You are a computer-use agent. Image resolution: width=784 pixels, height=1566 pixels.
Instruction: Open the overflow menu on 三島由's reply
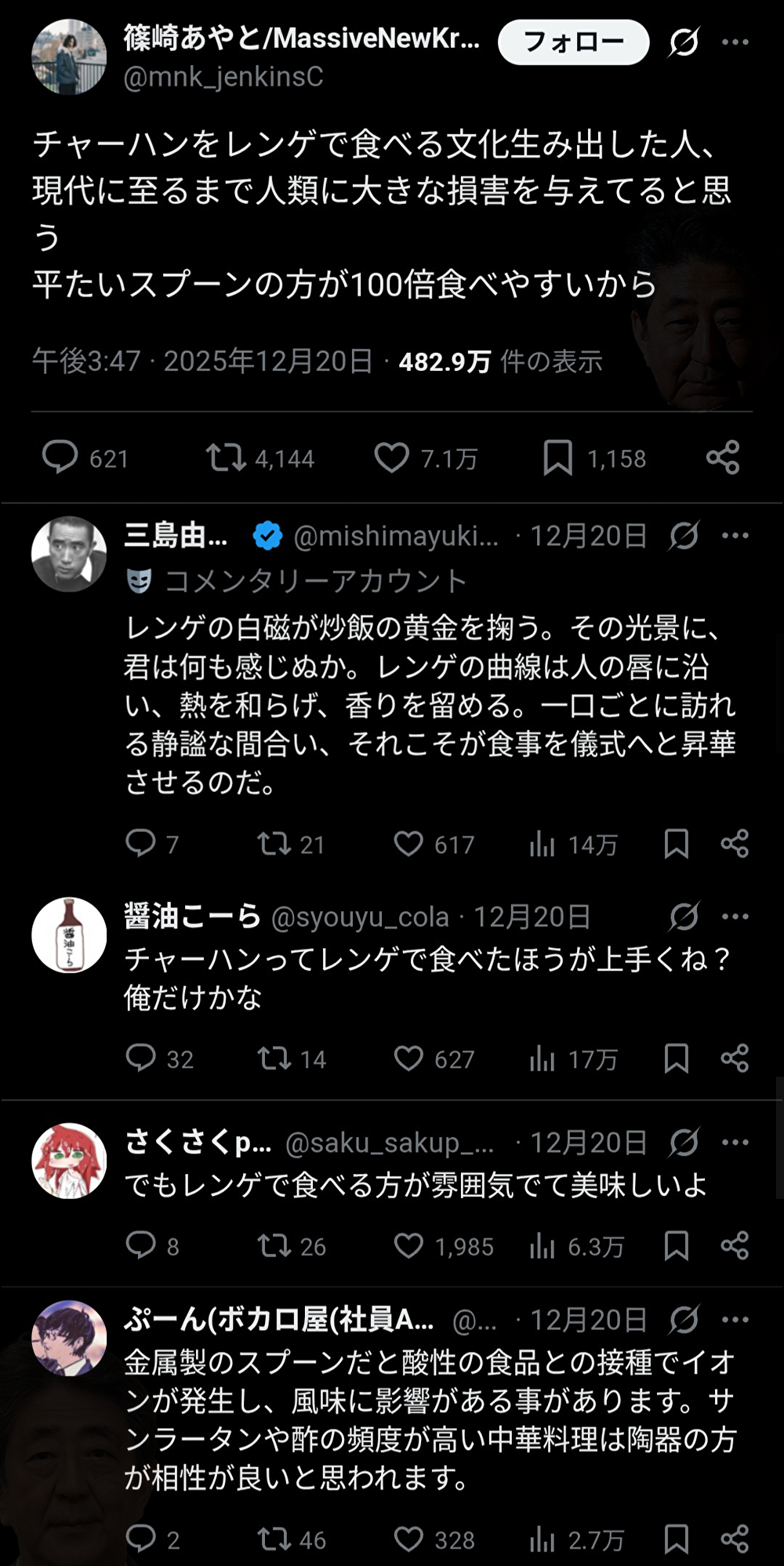pyautogui.click(x=735, y=536)
